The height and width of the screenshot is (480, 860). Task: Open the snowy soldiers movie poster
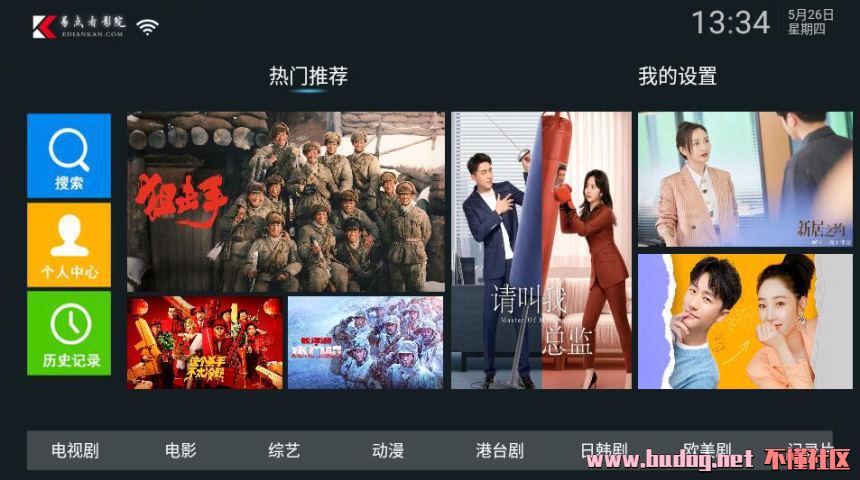click(x=365, y=342)
